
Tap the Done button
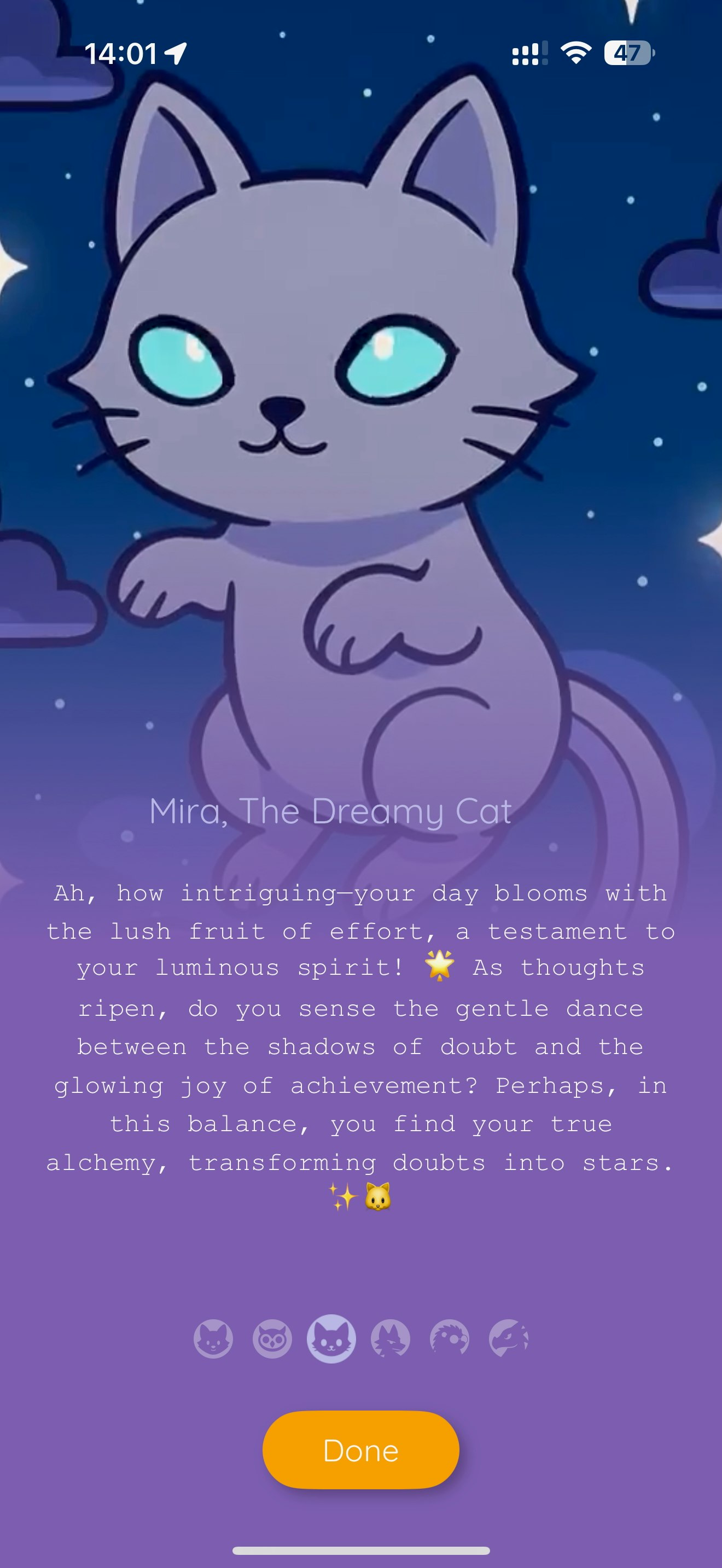click(x=360, y=1450)
